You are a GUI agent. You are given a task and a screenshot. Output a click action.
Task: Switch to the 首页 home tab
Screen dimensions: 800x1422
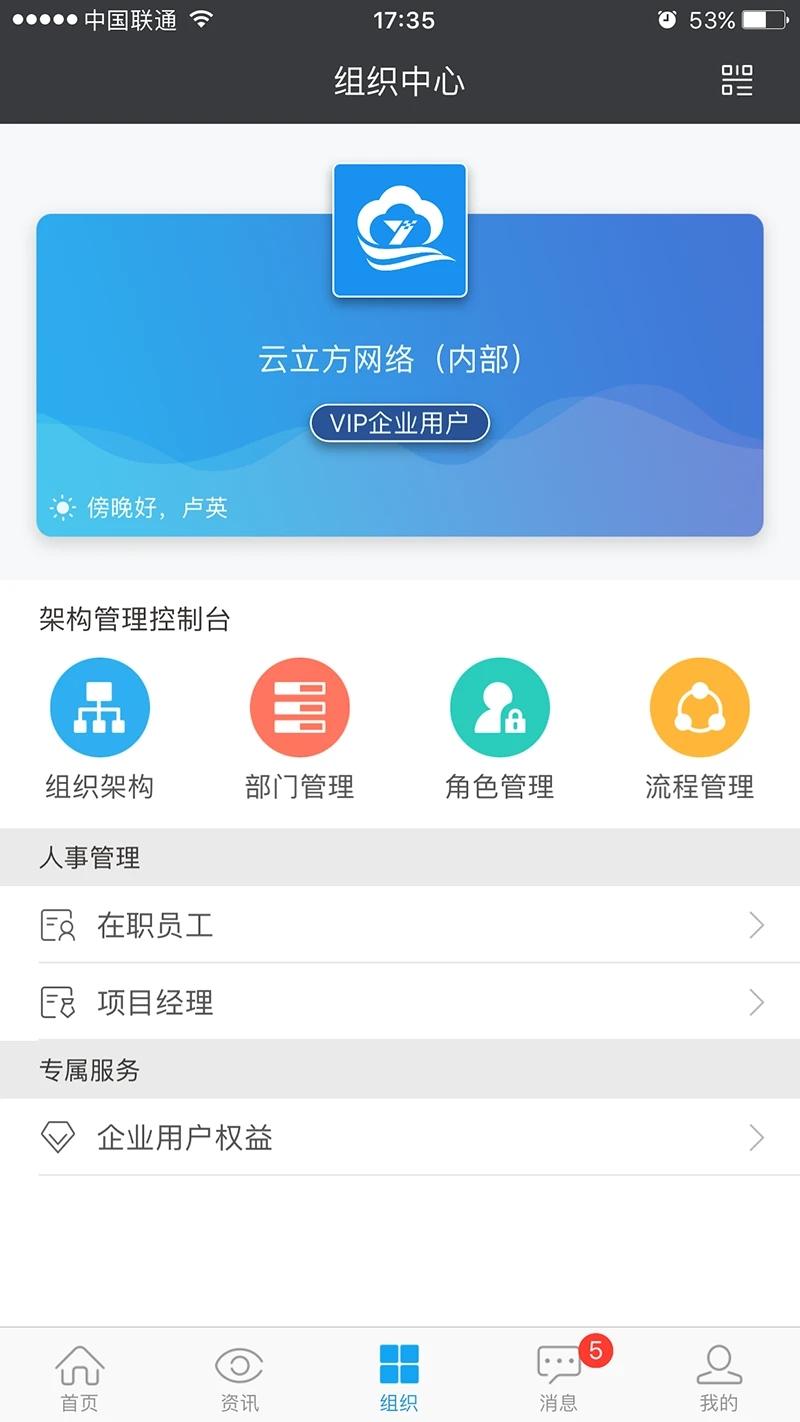[x=79, y=1377]
